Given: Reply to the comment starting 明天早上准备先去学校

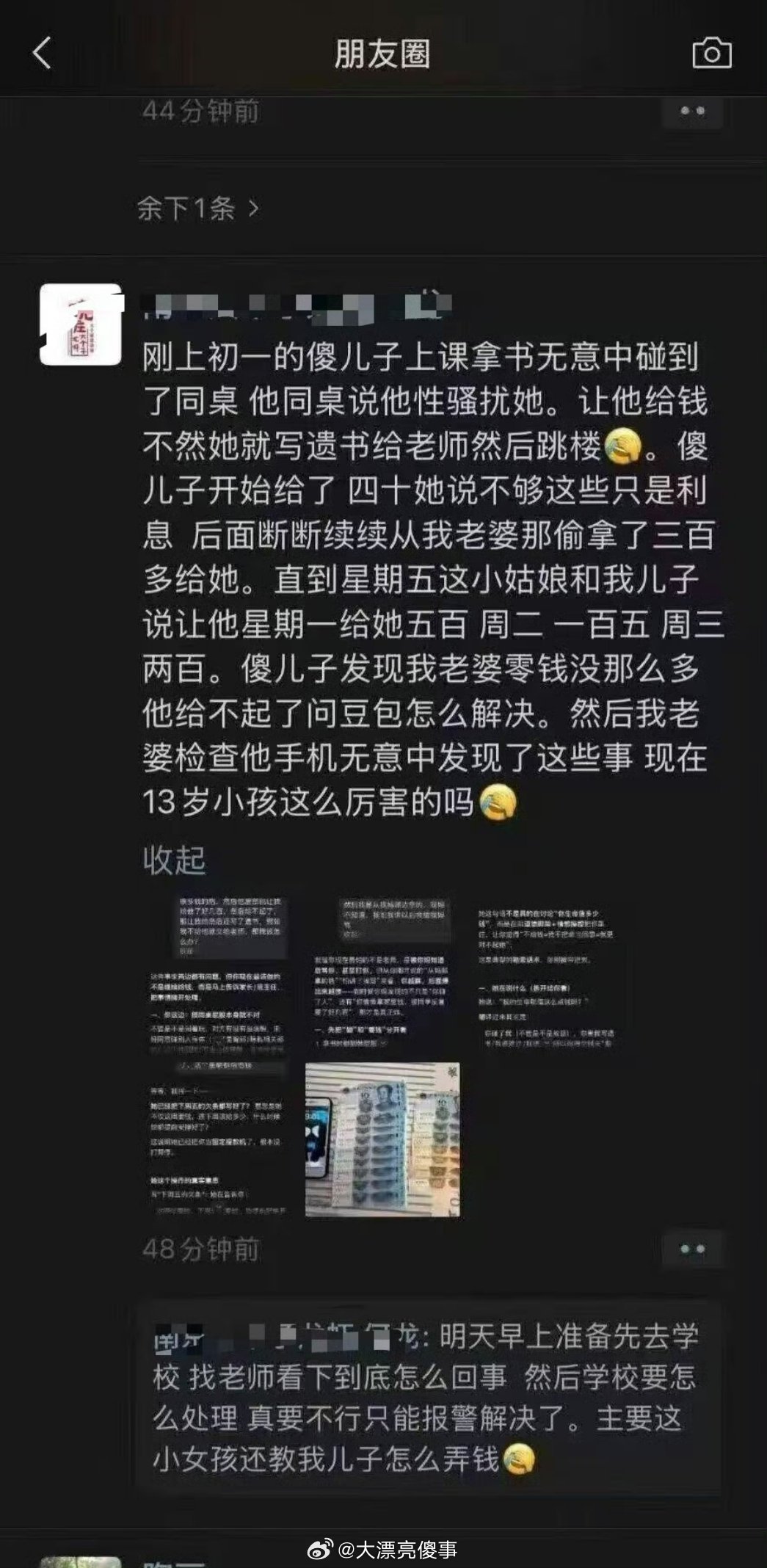Looking at the screenshot, I should (x=427, y=1398).
